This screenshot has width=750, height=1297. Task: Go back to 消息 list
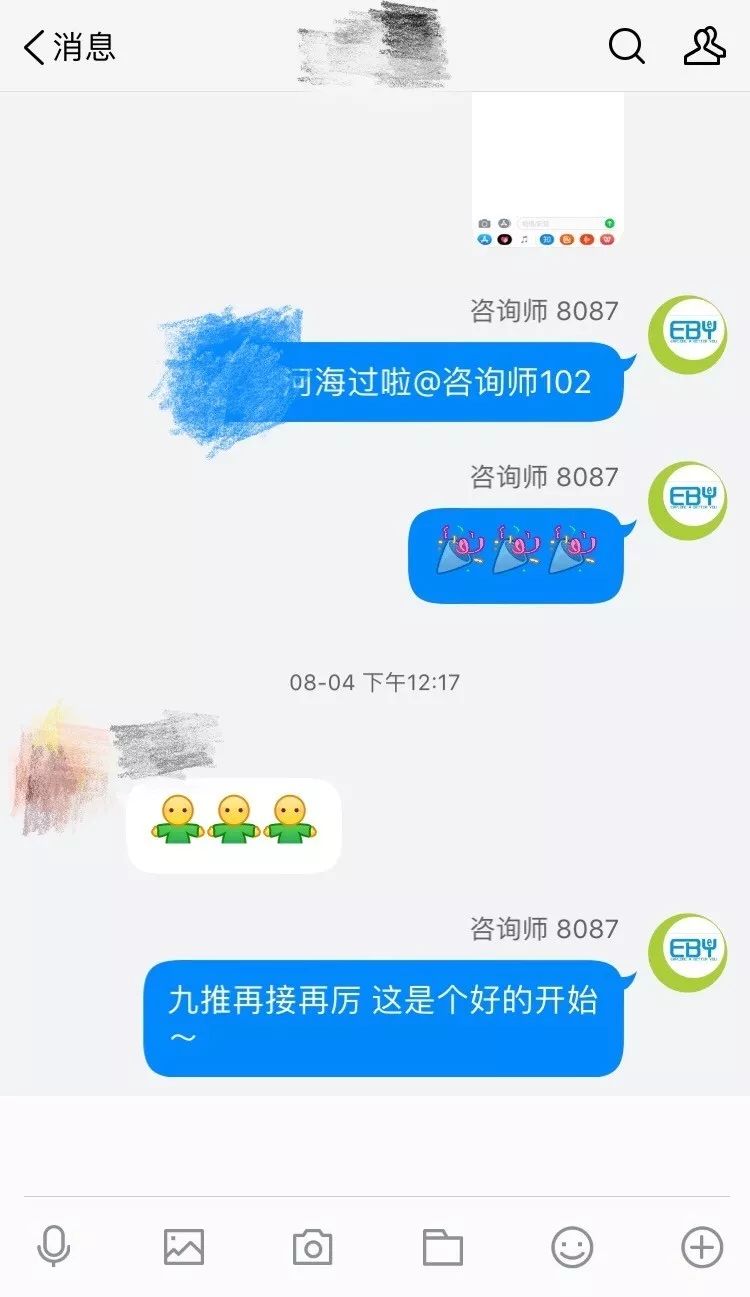pyautogui.click(x=68, y=47)
